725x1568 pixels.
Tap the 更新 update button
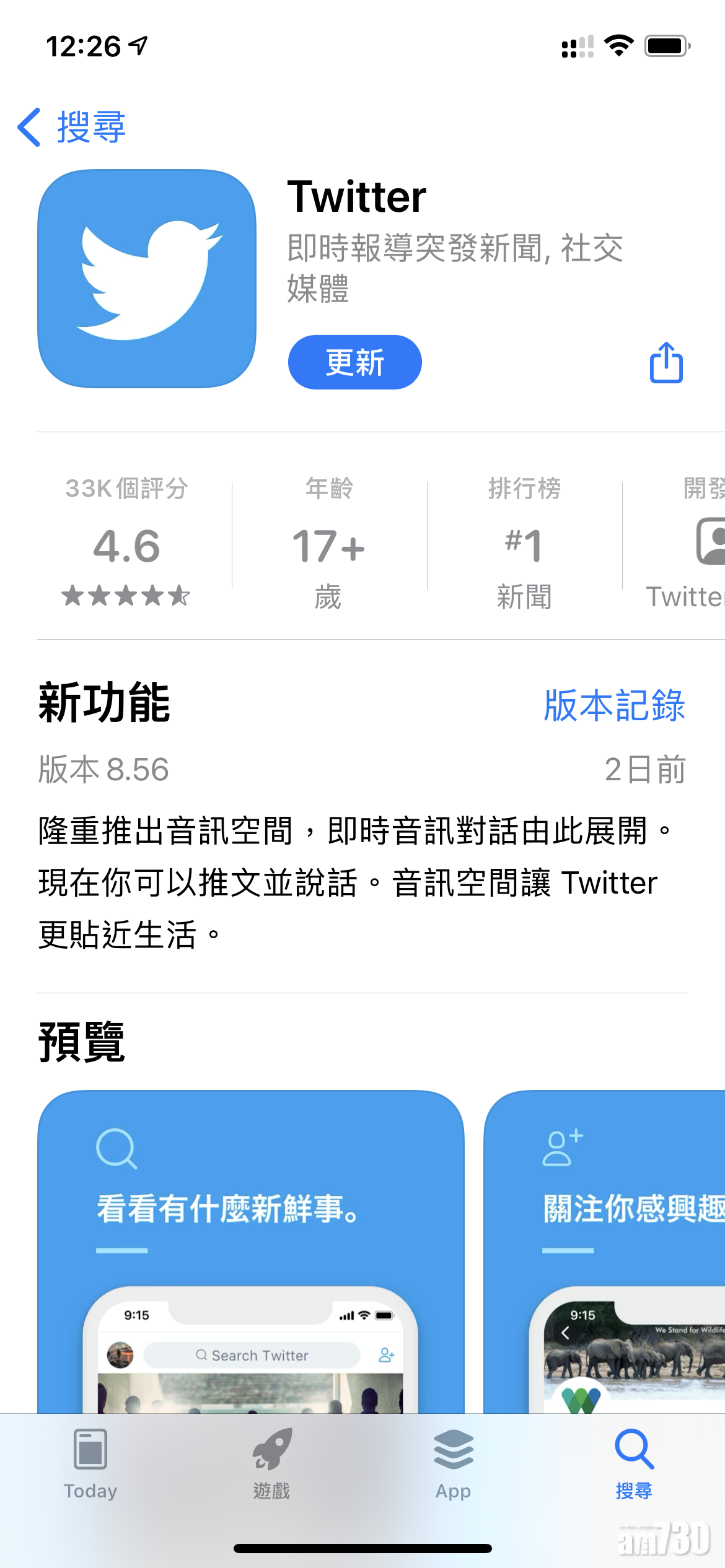[x=354, y=362]
